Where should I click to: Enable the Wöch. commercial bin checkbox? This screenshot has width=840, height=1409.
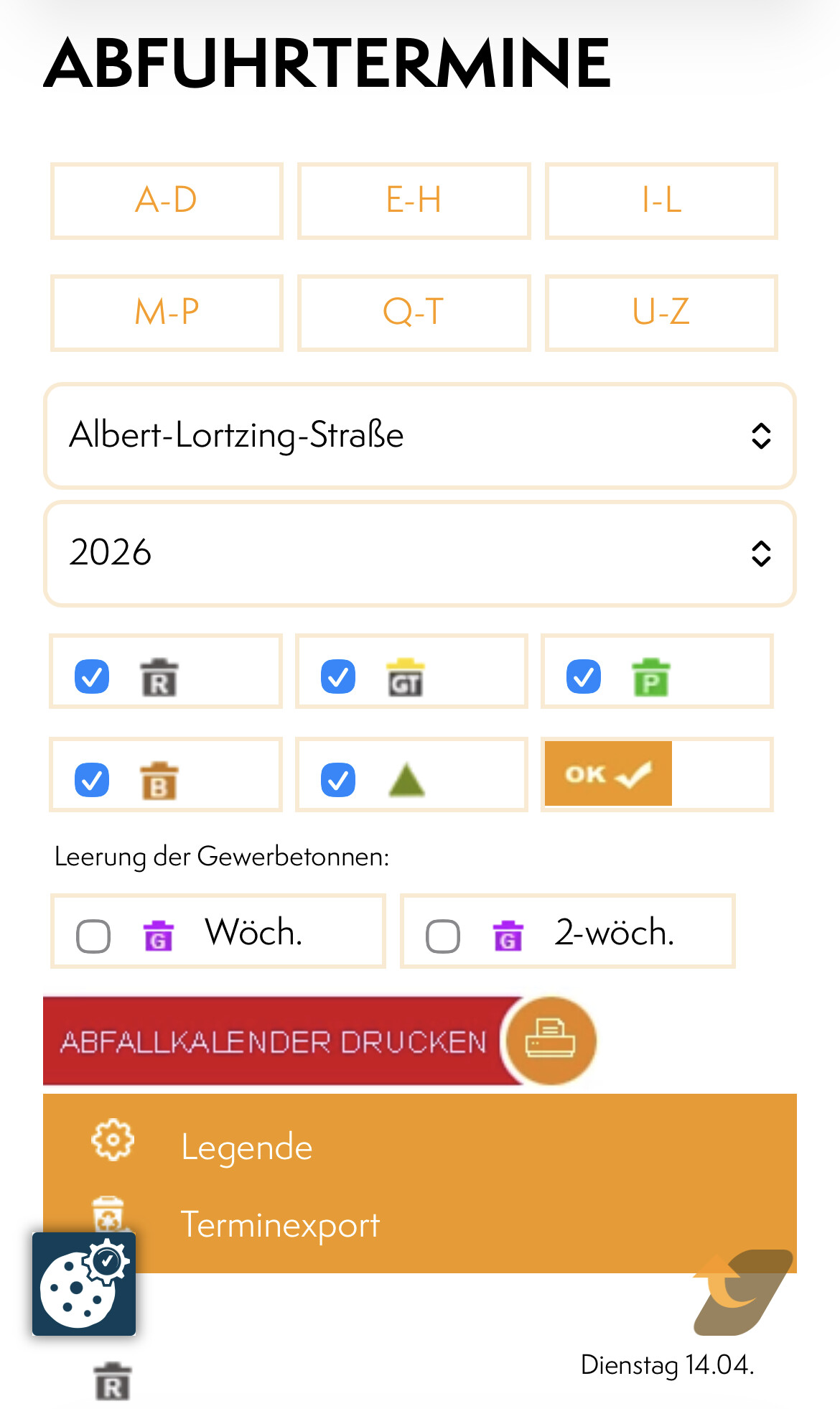tap(93, 936)
